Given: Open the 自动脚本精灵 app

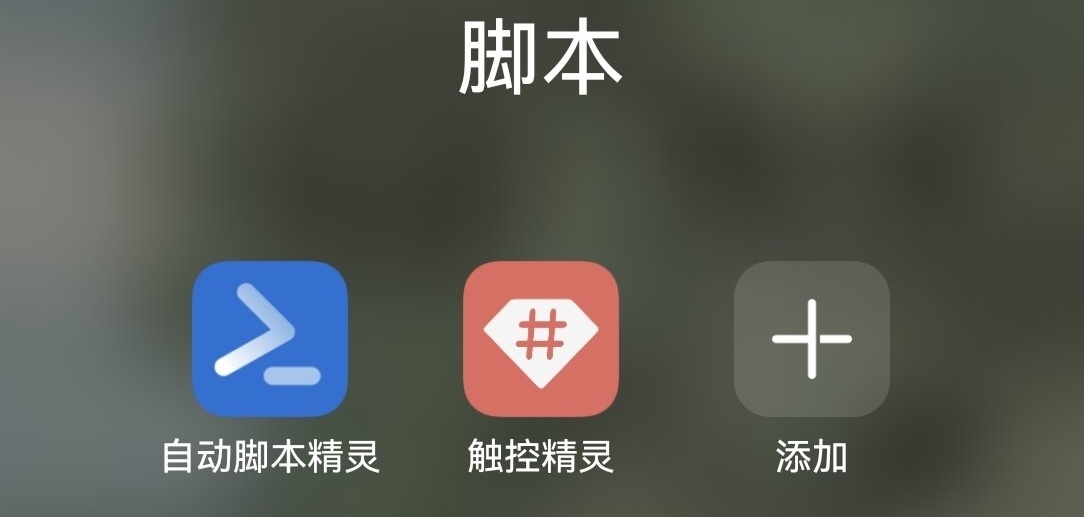Looking at the screenshot, I should pos(270,339).
